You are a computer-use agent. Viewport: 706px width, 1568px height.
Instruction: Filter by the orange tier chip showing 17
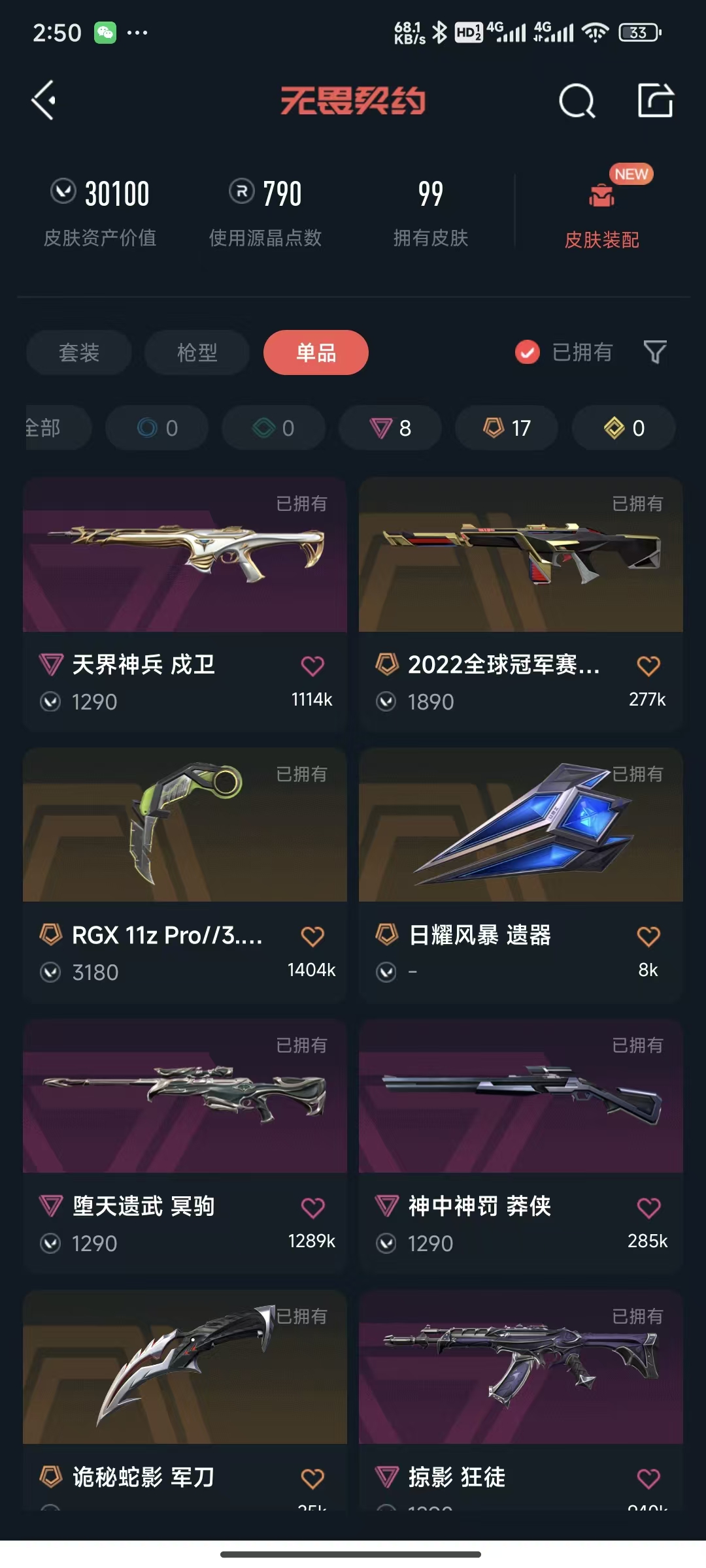coord(507,428)
